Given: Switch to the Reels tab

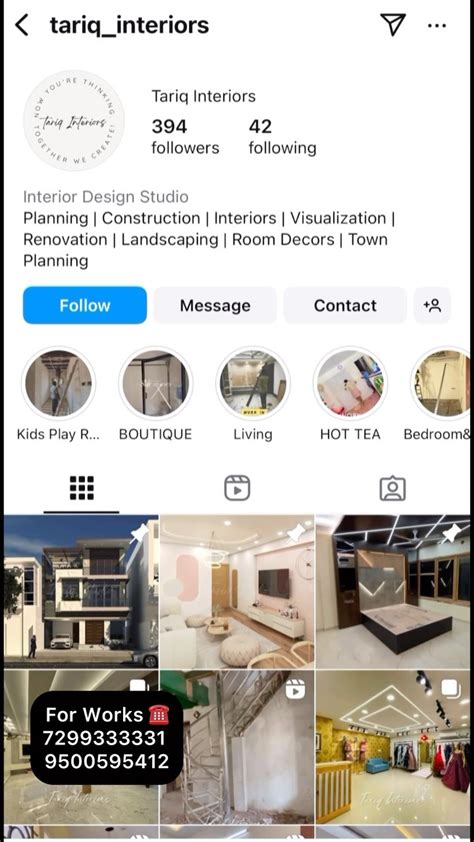Looking at the screenshot, I should point(237,488).
